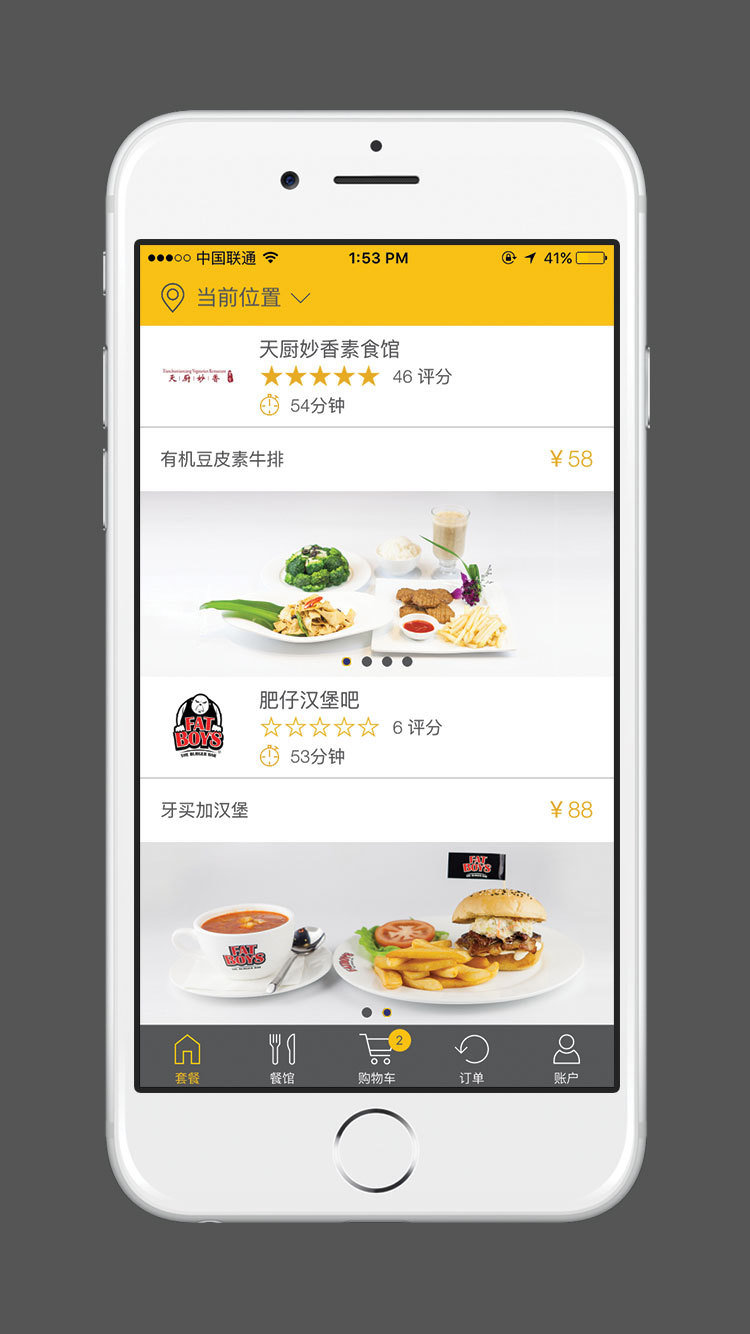750x1334 pixels.
Task: View the Jamaican burger meal photo
Action: pyautogui.click(x=376, y=930)
